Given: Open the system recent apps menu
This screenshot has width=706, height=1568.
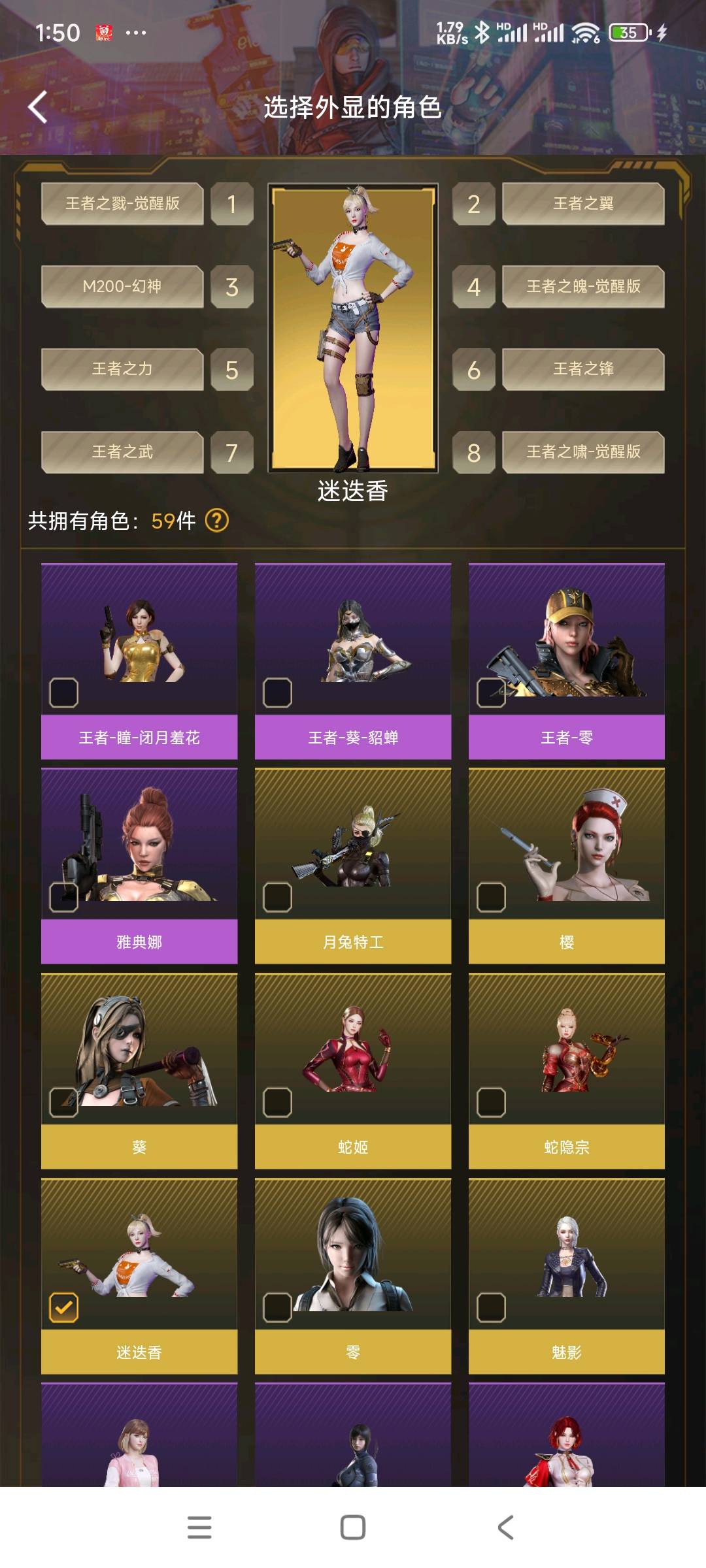Looking at the screenshot, I should click(x=199, y=1527).
